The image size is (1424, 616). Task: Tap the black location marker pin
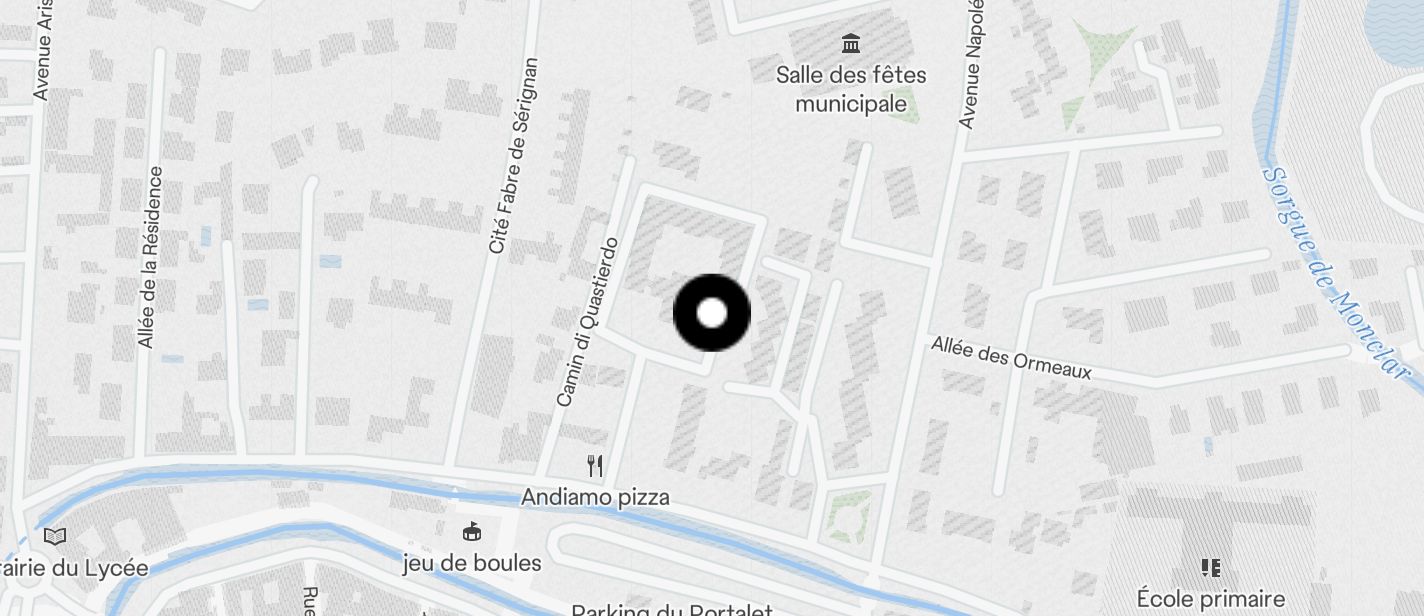click(711, 313)
